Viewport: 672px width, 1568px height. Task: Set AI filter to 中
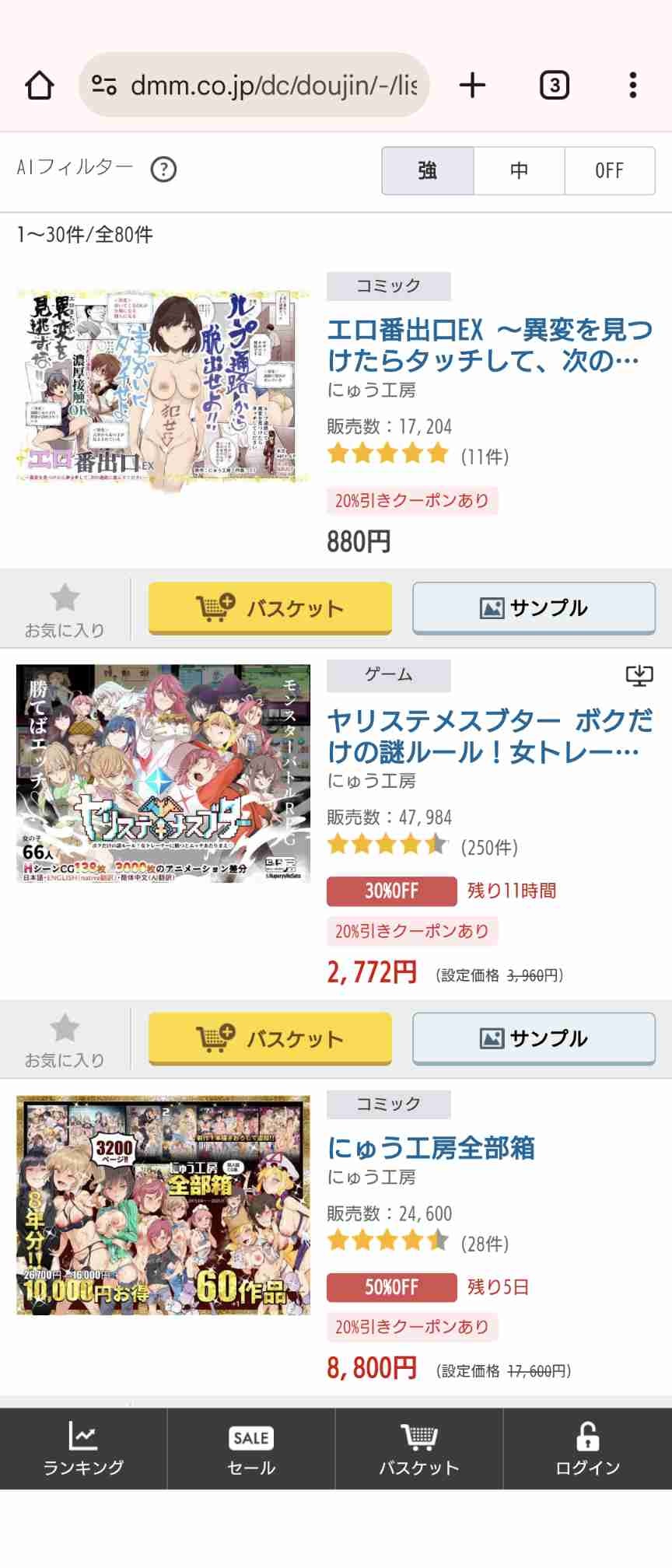click(x=519, y=170)
